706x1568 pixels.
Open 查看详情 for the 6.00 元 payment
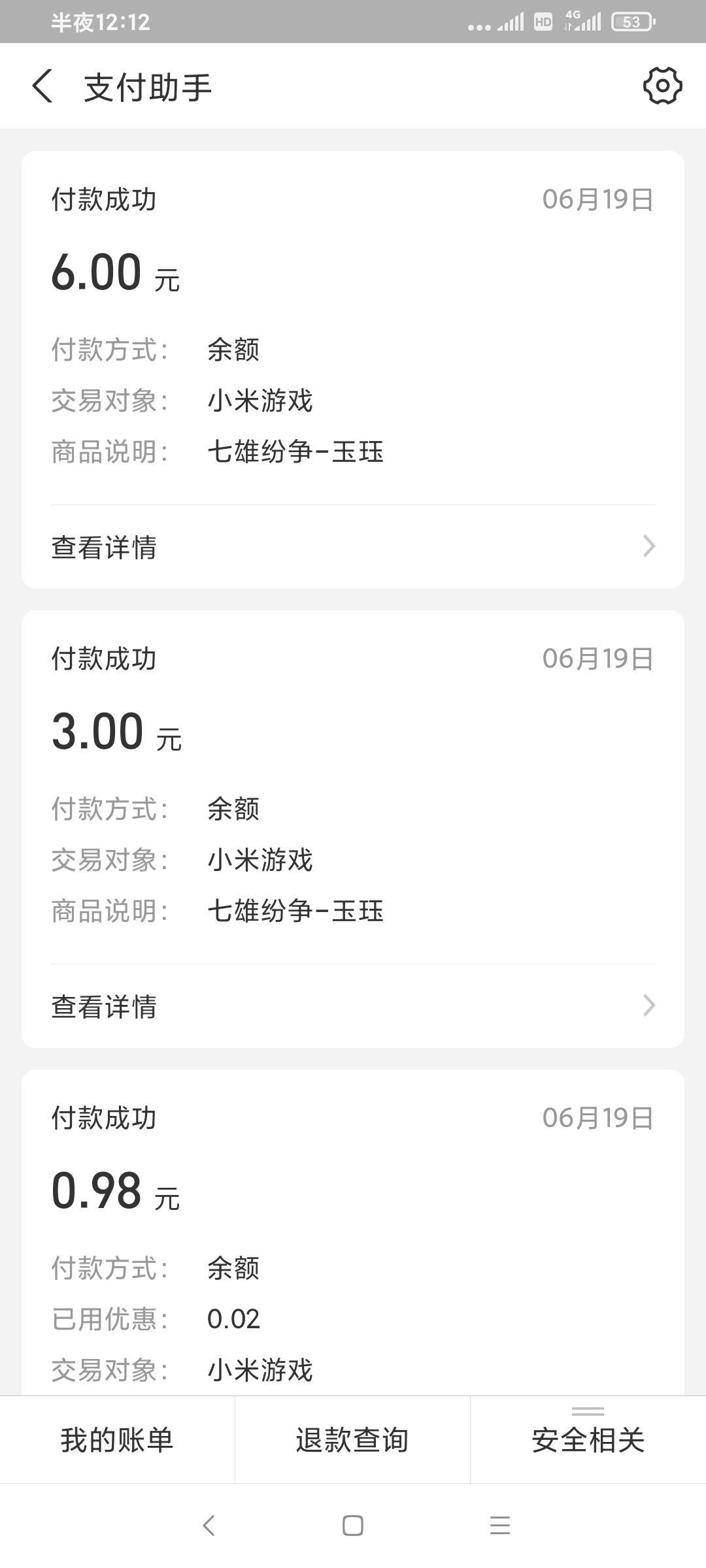tap(353, 547)
